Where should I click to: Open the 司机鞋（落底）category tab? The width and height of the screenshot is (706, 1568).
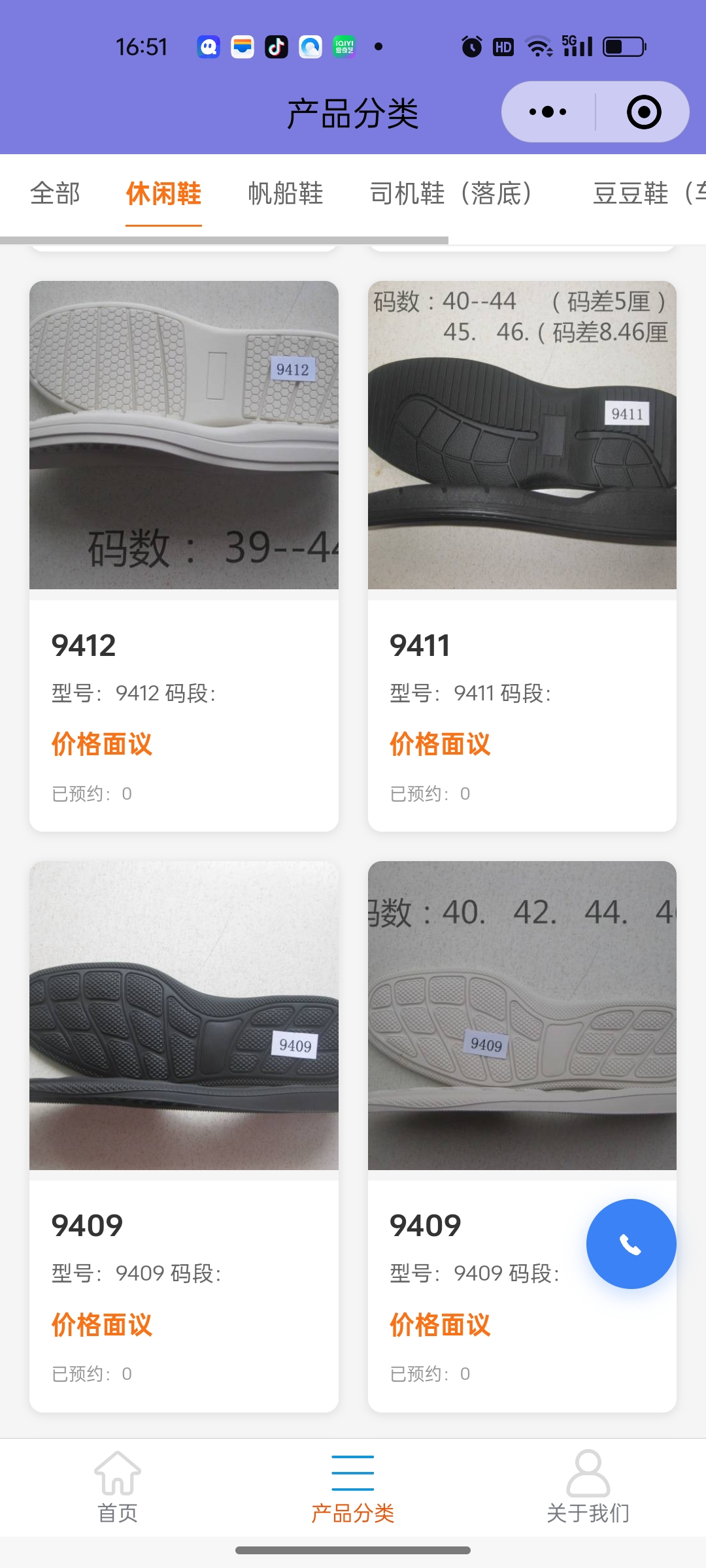point(451,193)
